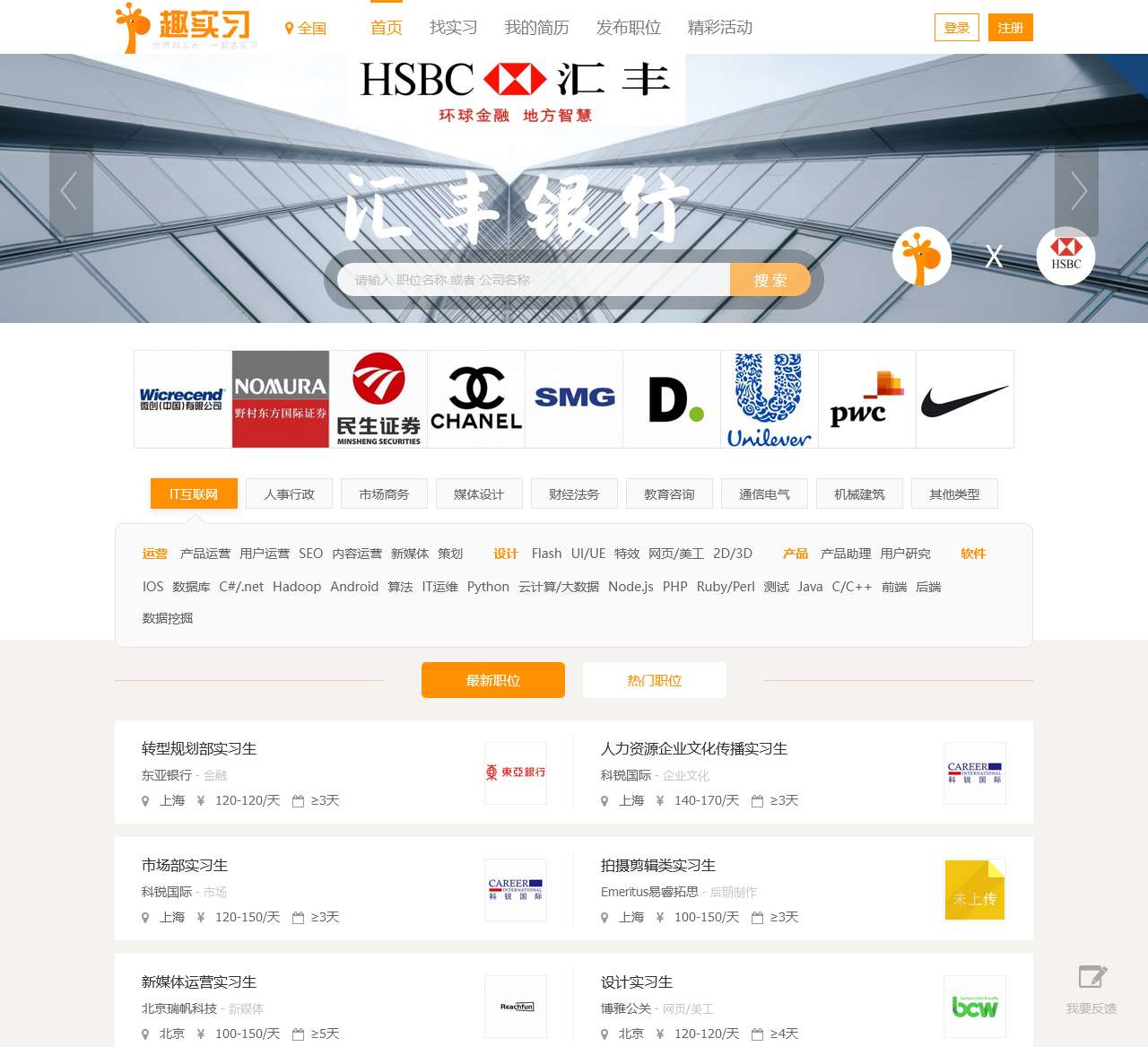Open 我的简历 in the top menu
The height and width of the screenshot is (1047, 1148).
coord(536,28)
